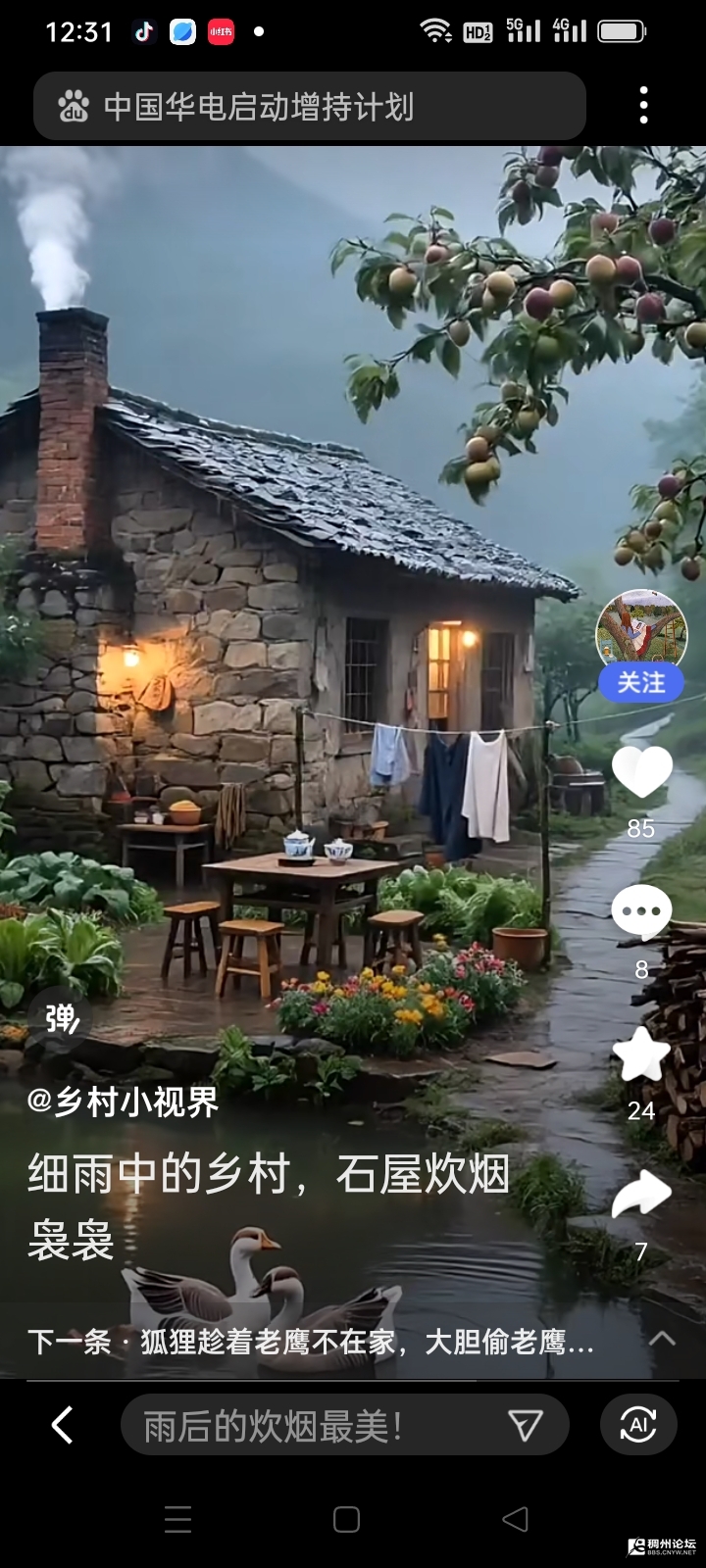
Task: Open the comments bubble icon
Action: point(641,911)
